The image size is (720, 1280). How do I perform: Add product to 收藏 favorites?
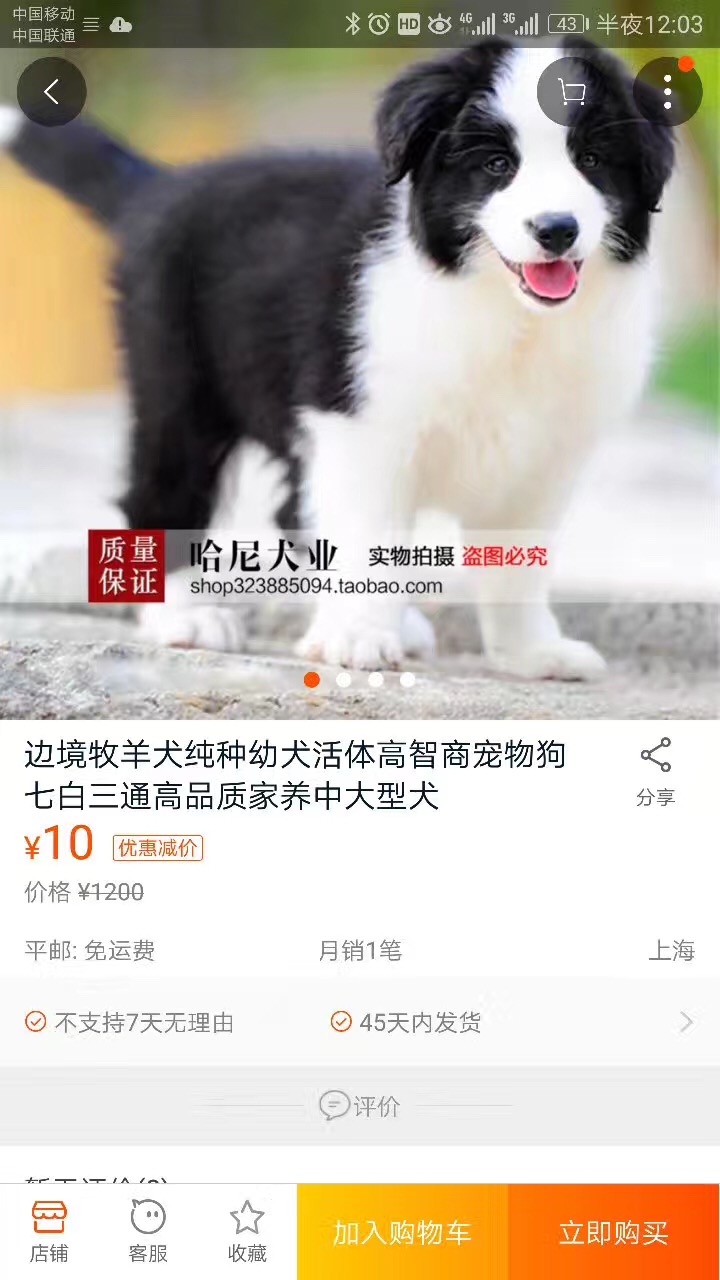pyautogui.click(x=247, y=1232)
